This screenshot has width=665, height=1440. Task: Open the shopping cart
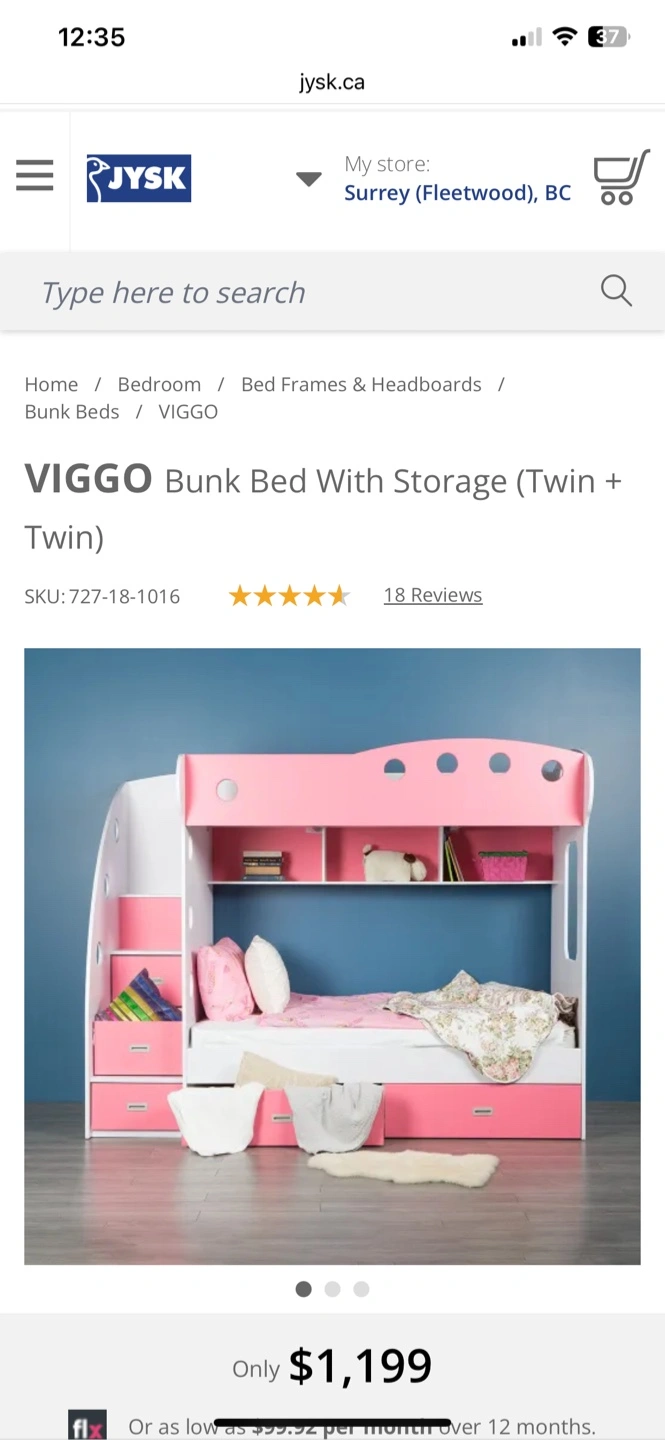click(621, 178)
